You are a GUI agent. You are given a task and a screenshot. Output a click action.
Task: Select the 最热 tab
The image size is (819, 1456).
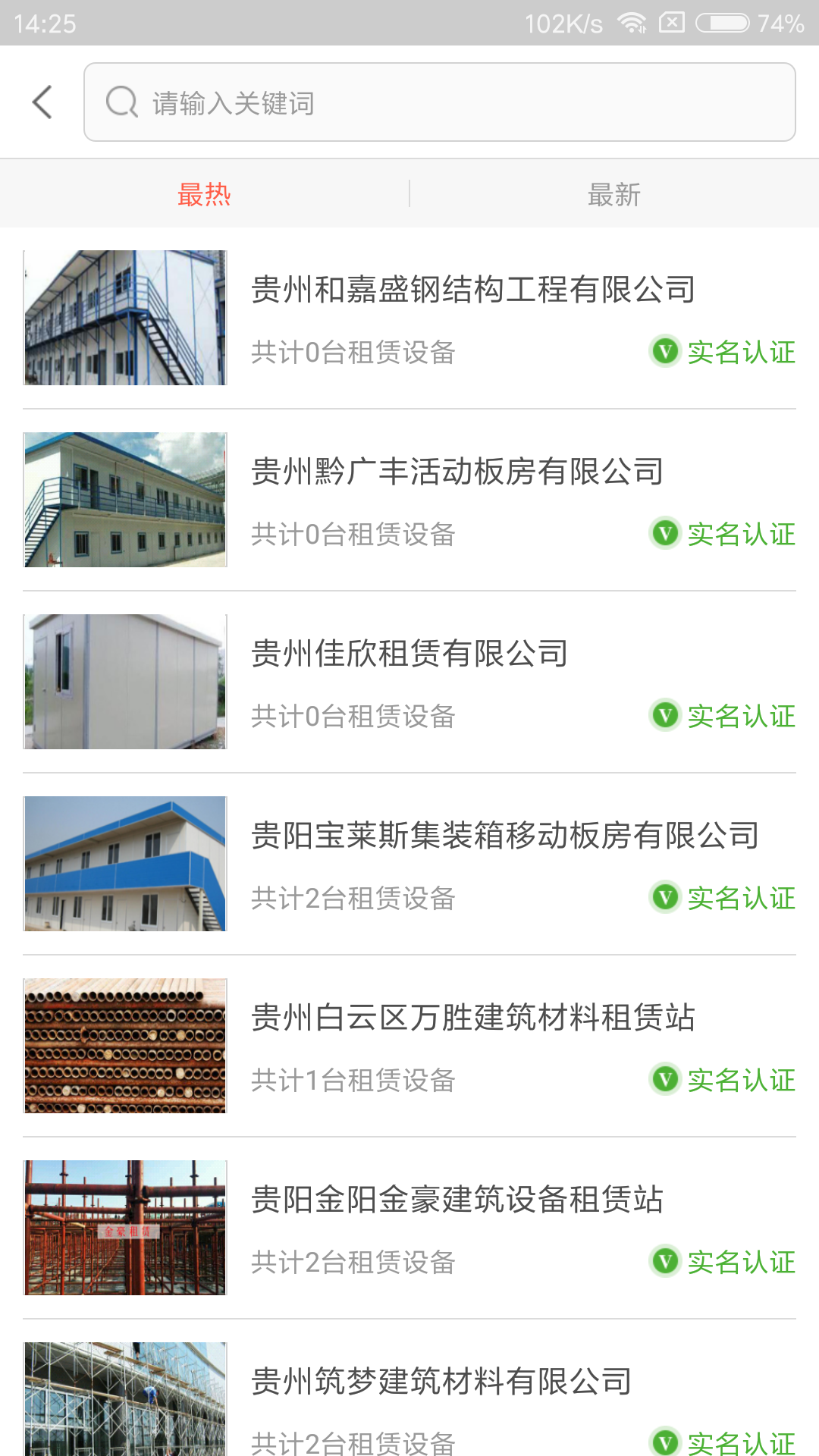204,195
